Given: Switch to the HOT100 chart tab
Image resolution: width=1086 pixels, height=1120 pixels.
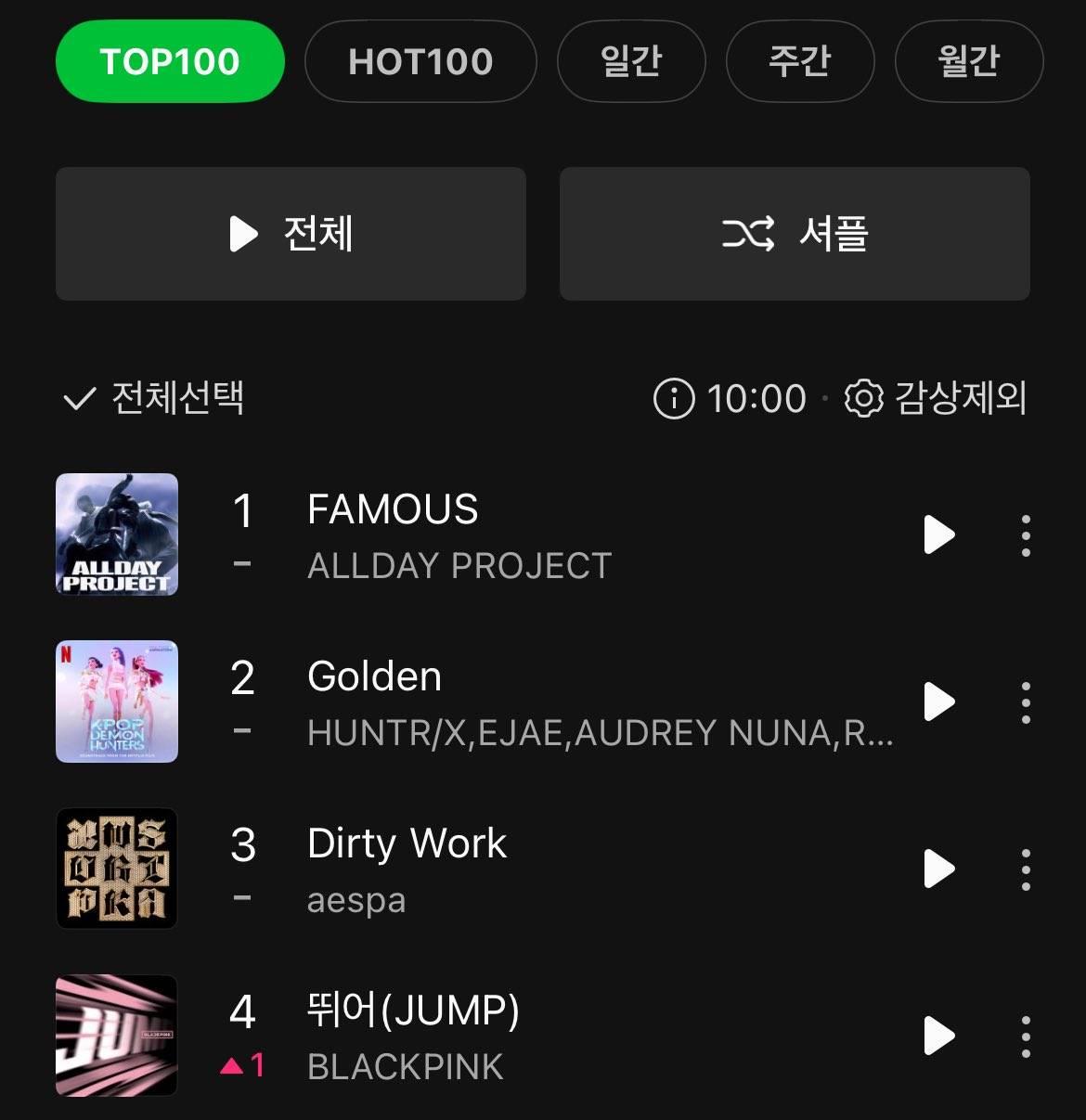Looking at the screenshot, I should click(x=420, y=62).
